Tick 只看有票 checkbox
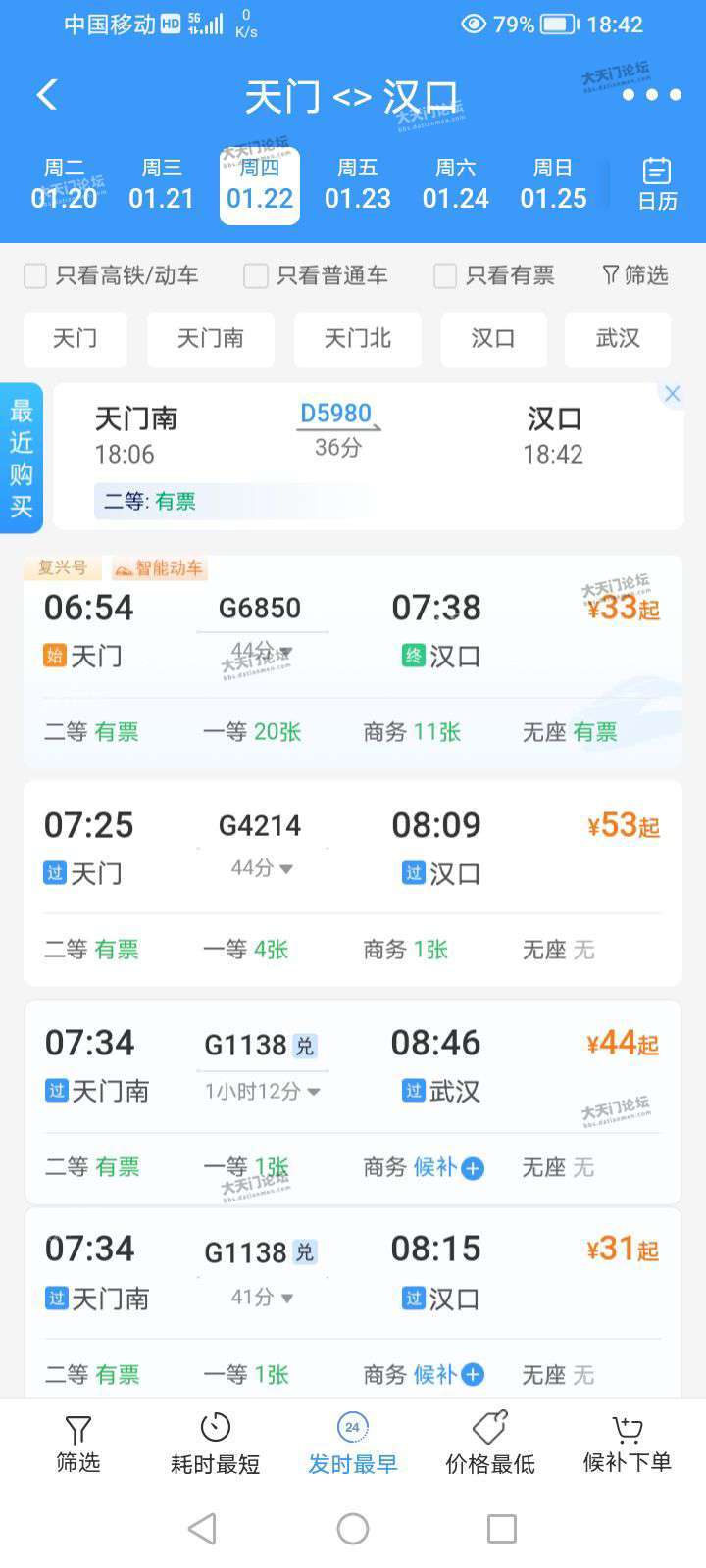 445,276
